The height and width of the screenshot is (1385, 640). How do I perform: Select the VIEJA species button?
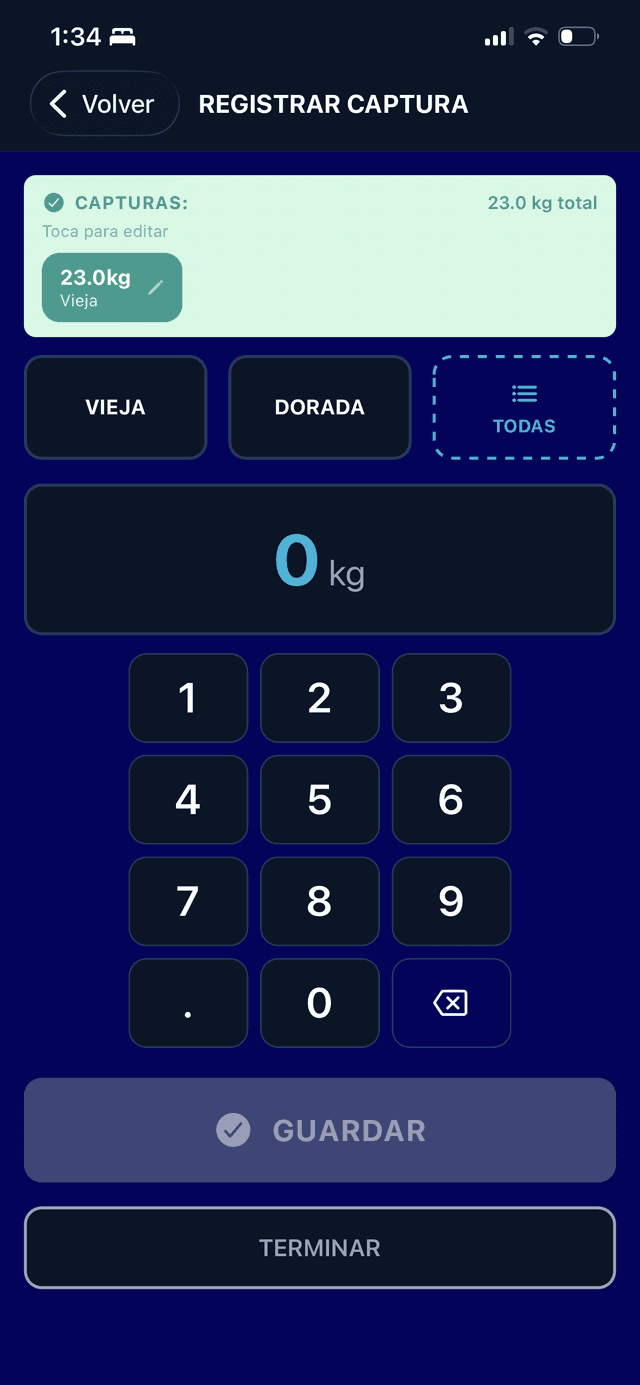click(x=115, y=407)
